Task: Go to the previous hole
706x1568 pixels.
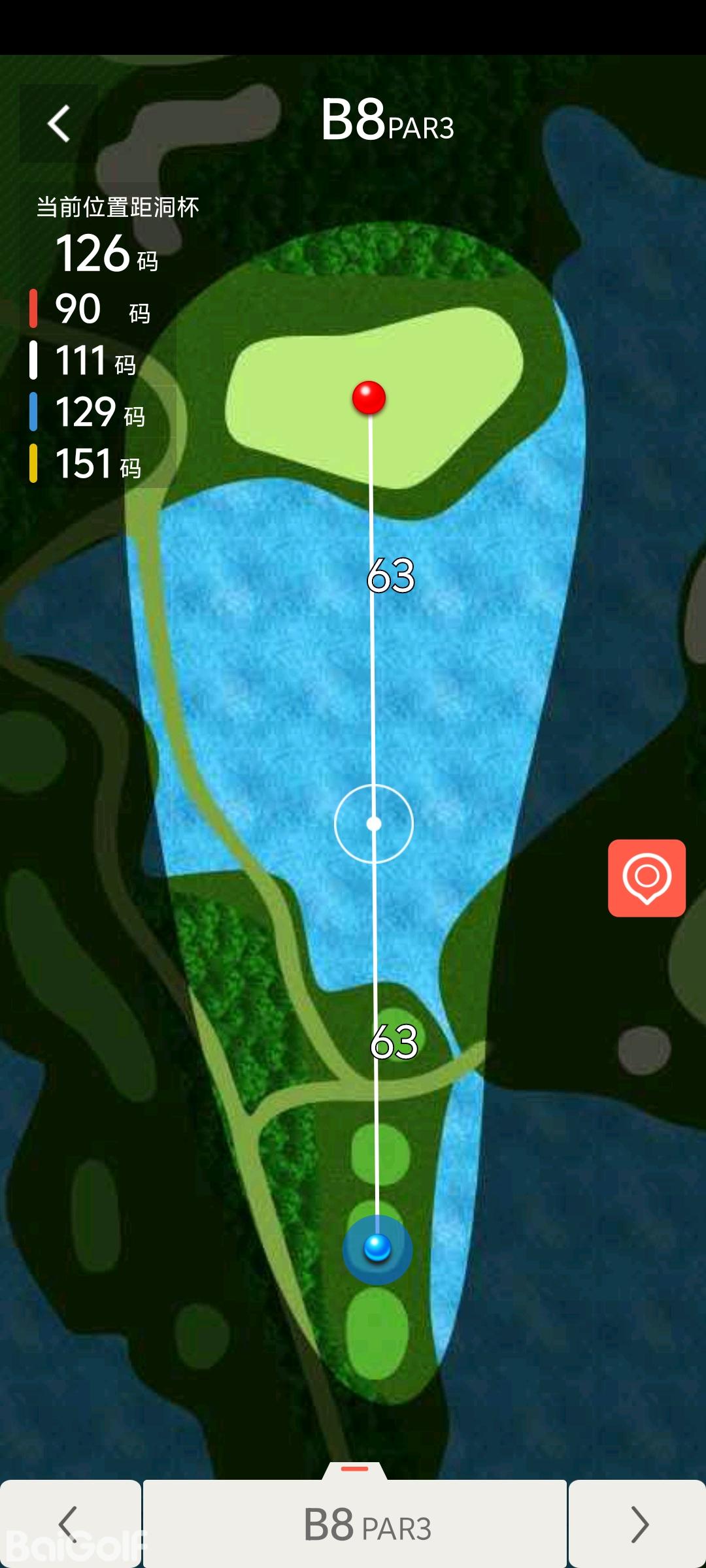Action: click(69, 1524)
